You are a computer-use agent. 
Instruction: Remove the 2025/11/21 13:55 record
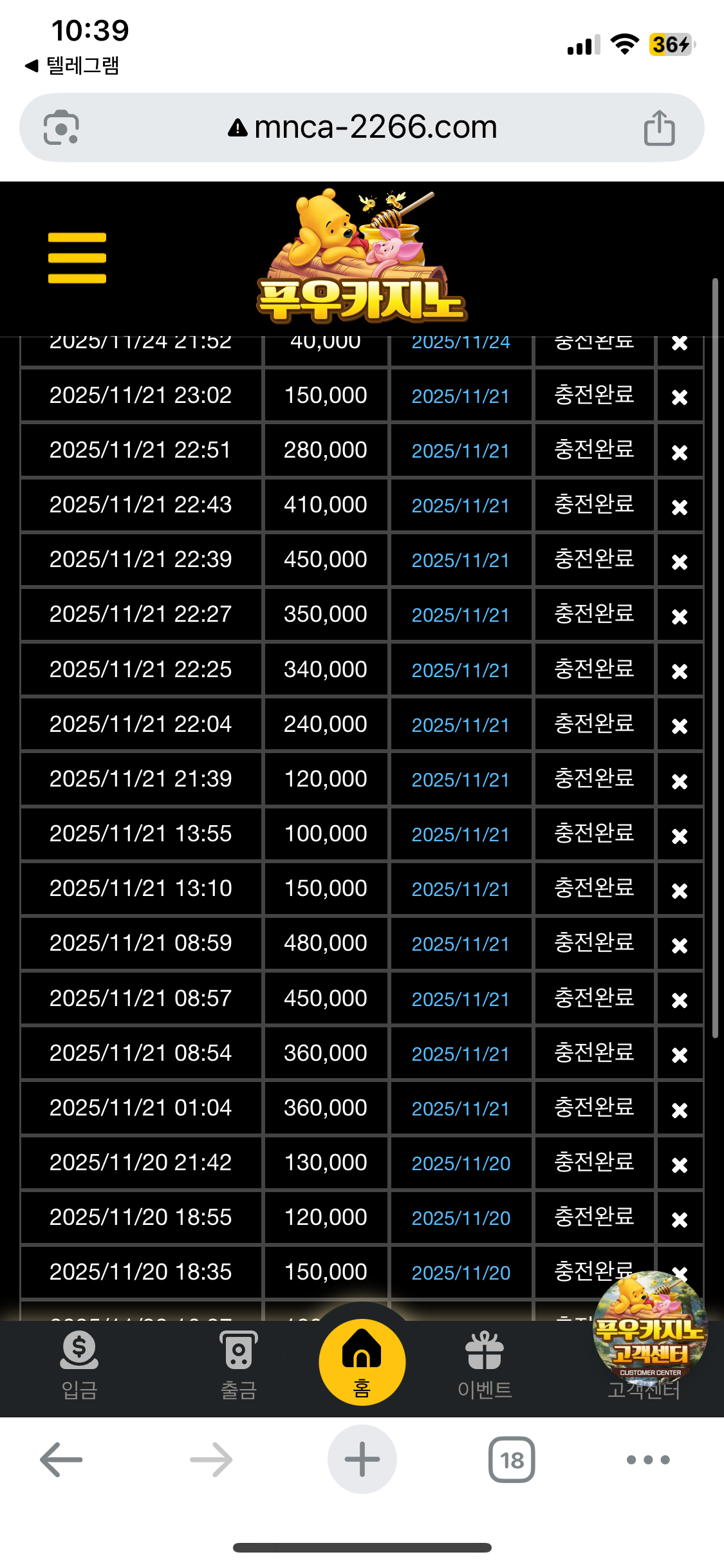tap(680, 835)
